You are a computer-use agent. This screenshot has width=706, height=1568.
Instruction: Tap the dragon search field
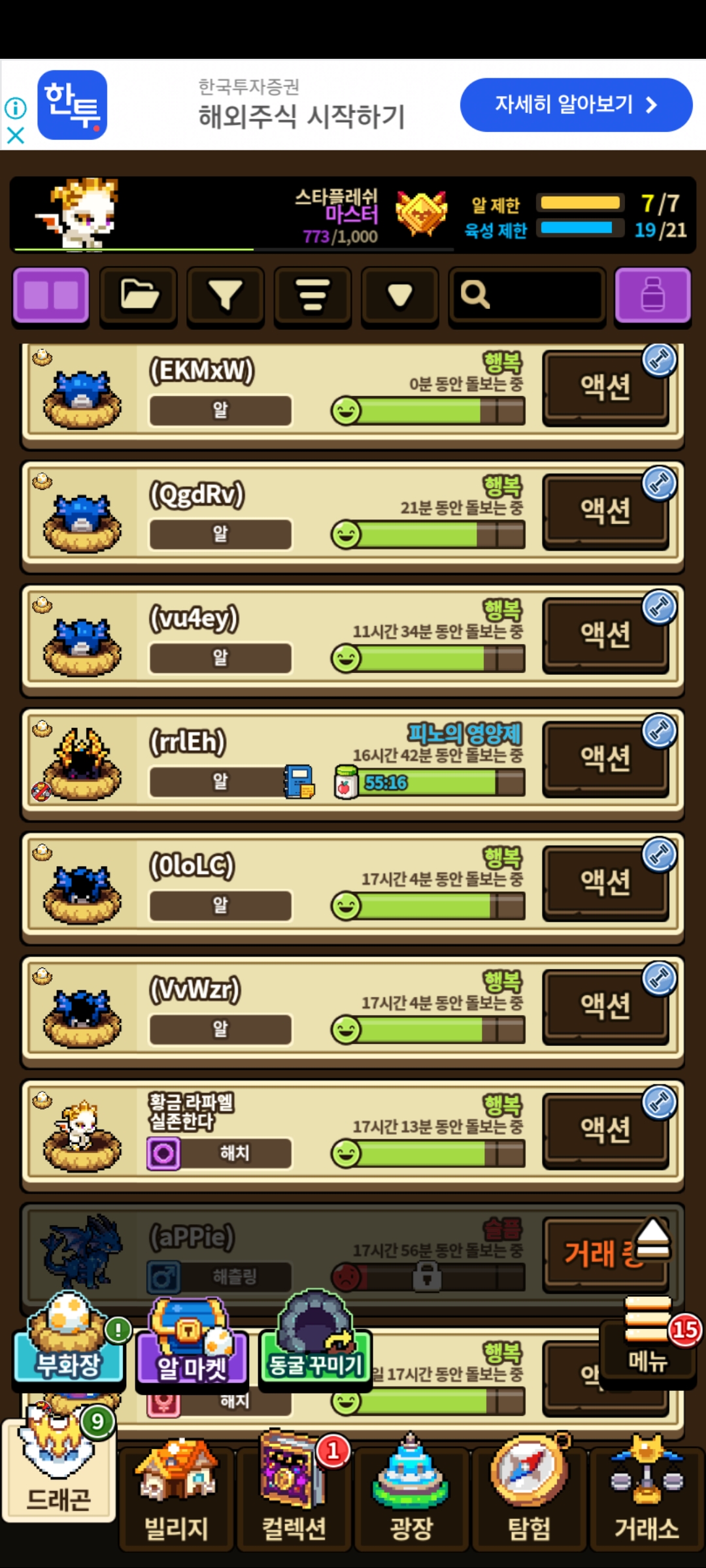[526, 295]
